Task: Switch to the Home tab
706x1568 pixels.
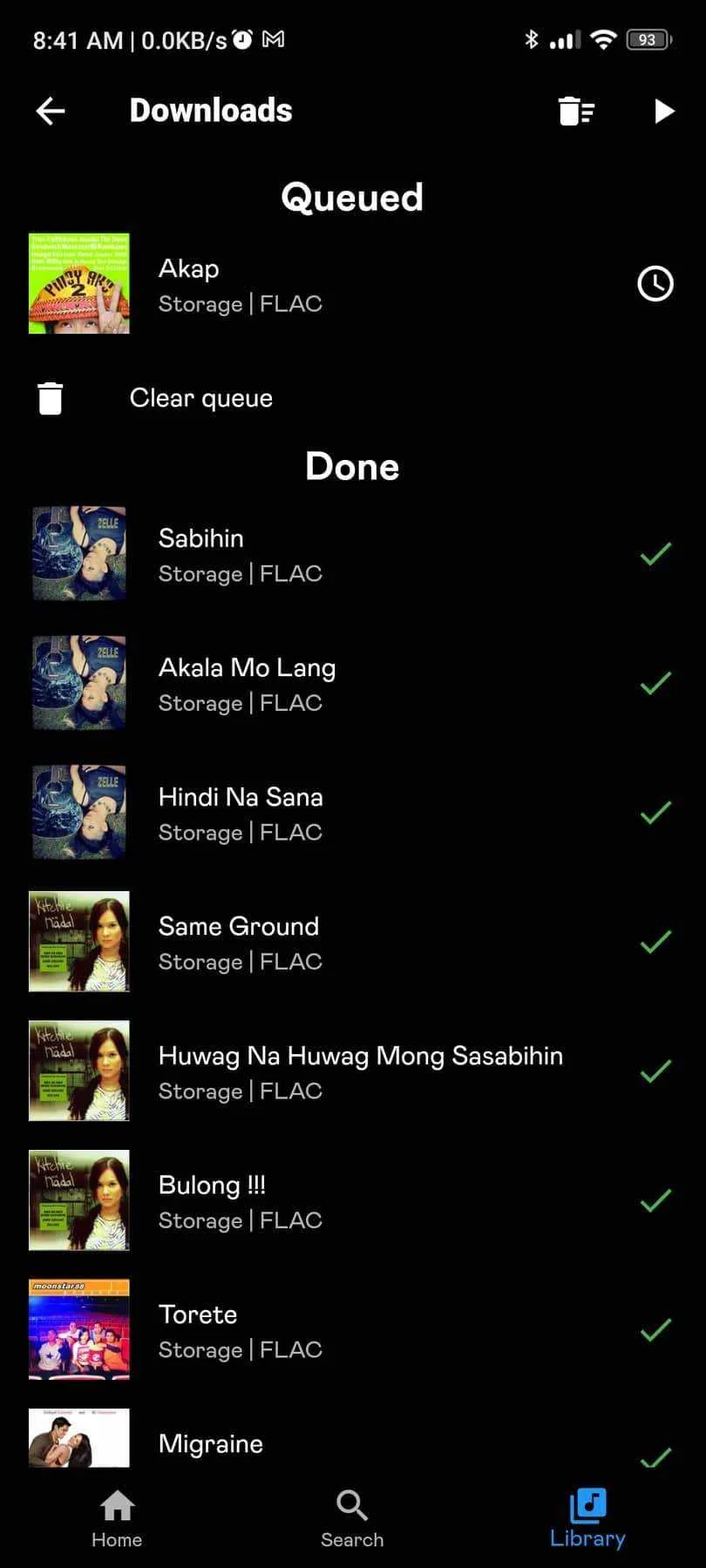Action: [117, 1519]
